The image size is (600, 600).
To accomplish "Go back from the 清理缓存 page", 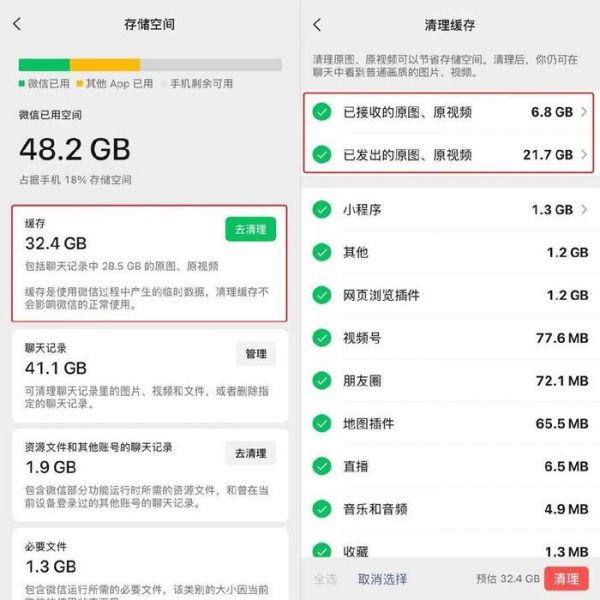I will tap(317, 24).
